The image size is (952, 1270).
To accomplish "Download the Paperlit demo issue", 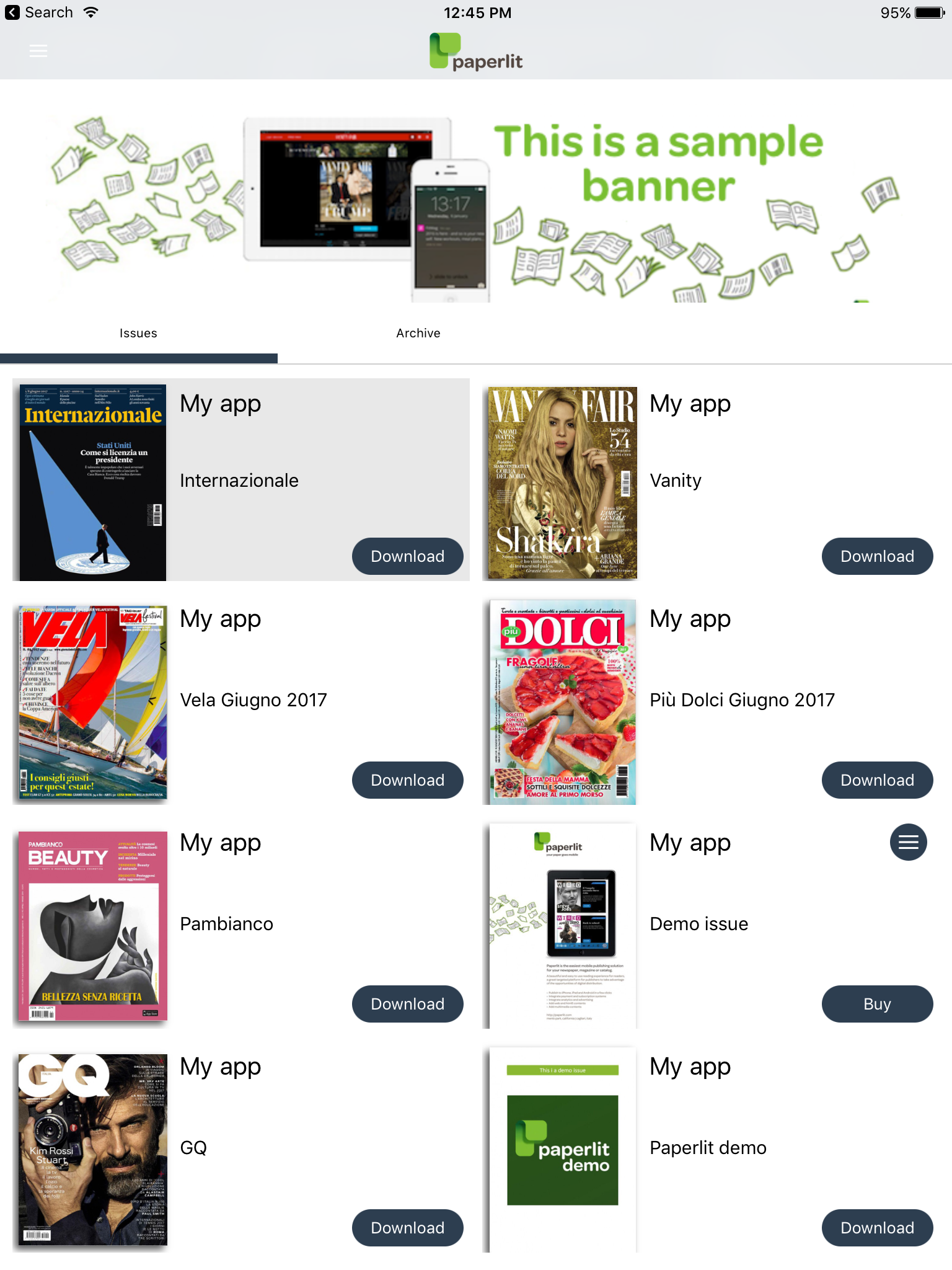I will [x=877, y=1228].
